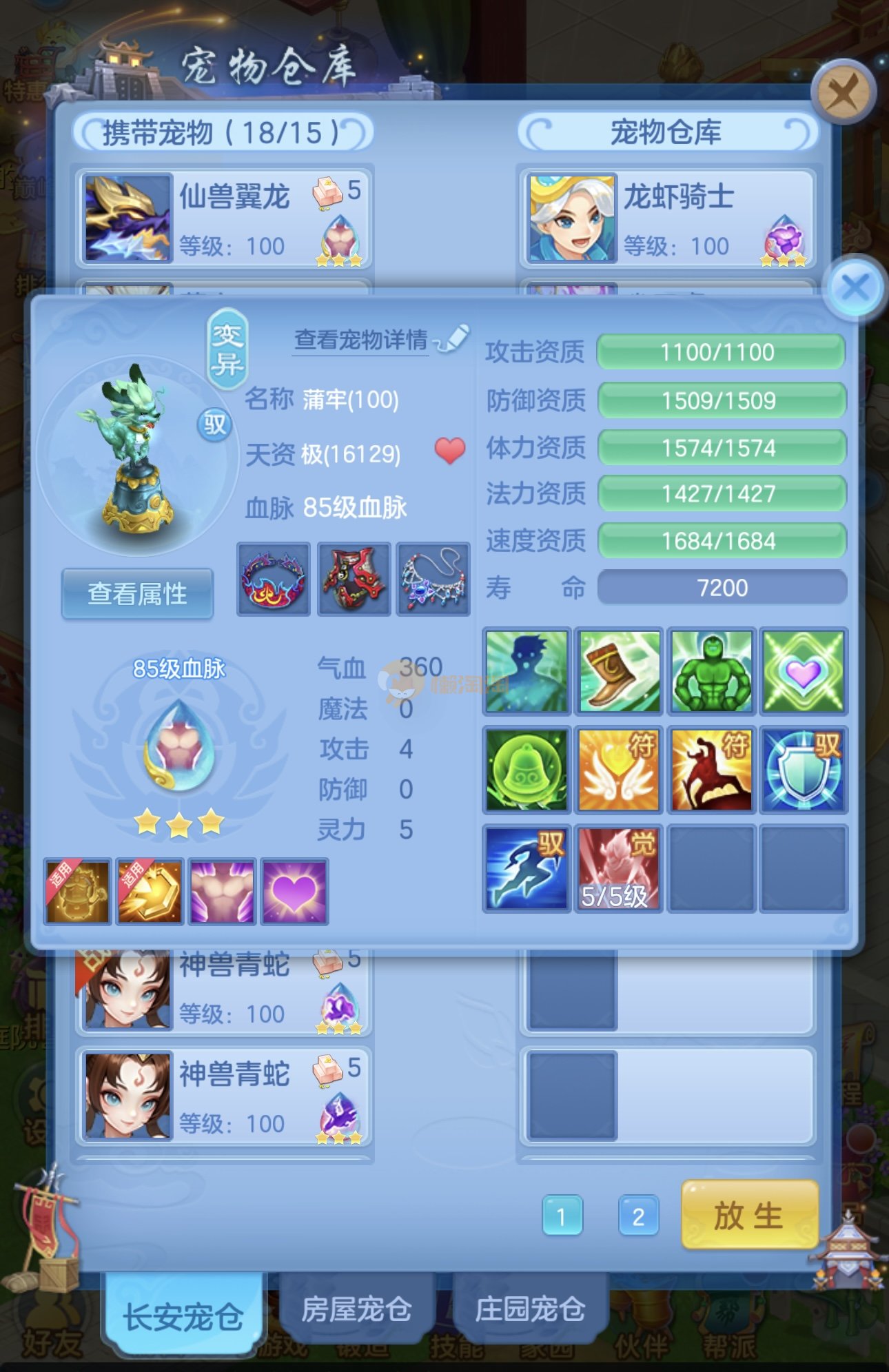889x1372 pixels.
Task: Go to warehouse page 1
Action: click(562, 1217)
